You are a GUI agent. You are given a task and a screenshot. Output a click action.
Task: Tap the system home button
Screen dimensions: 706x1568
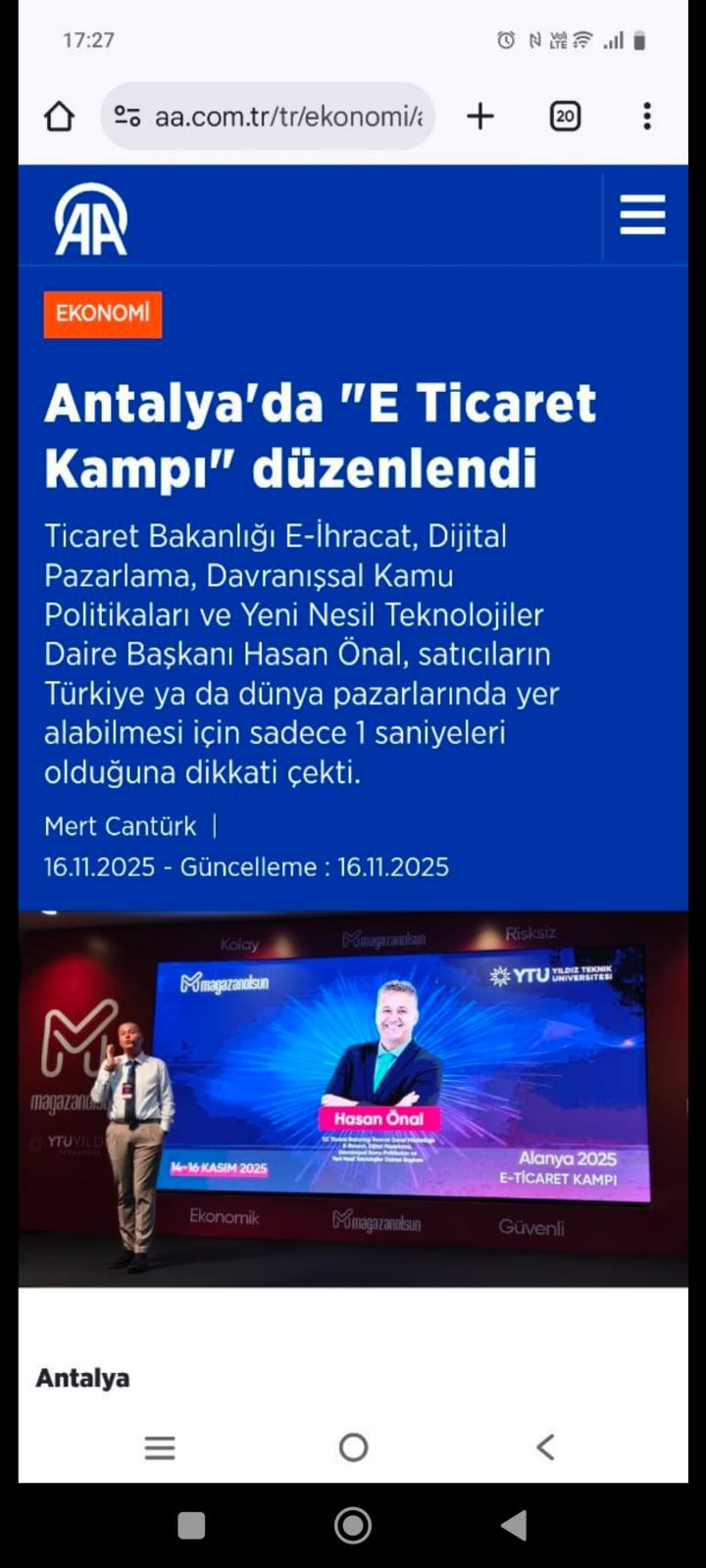pyautogui.click(x=353, y=1525)
